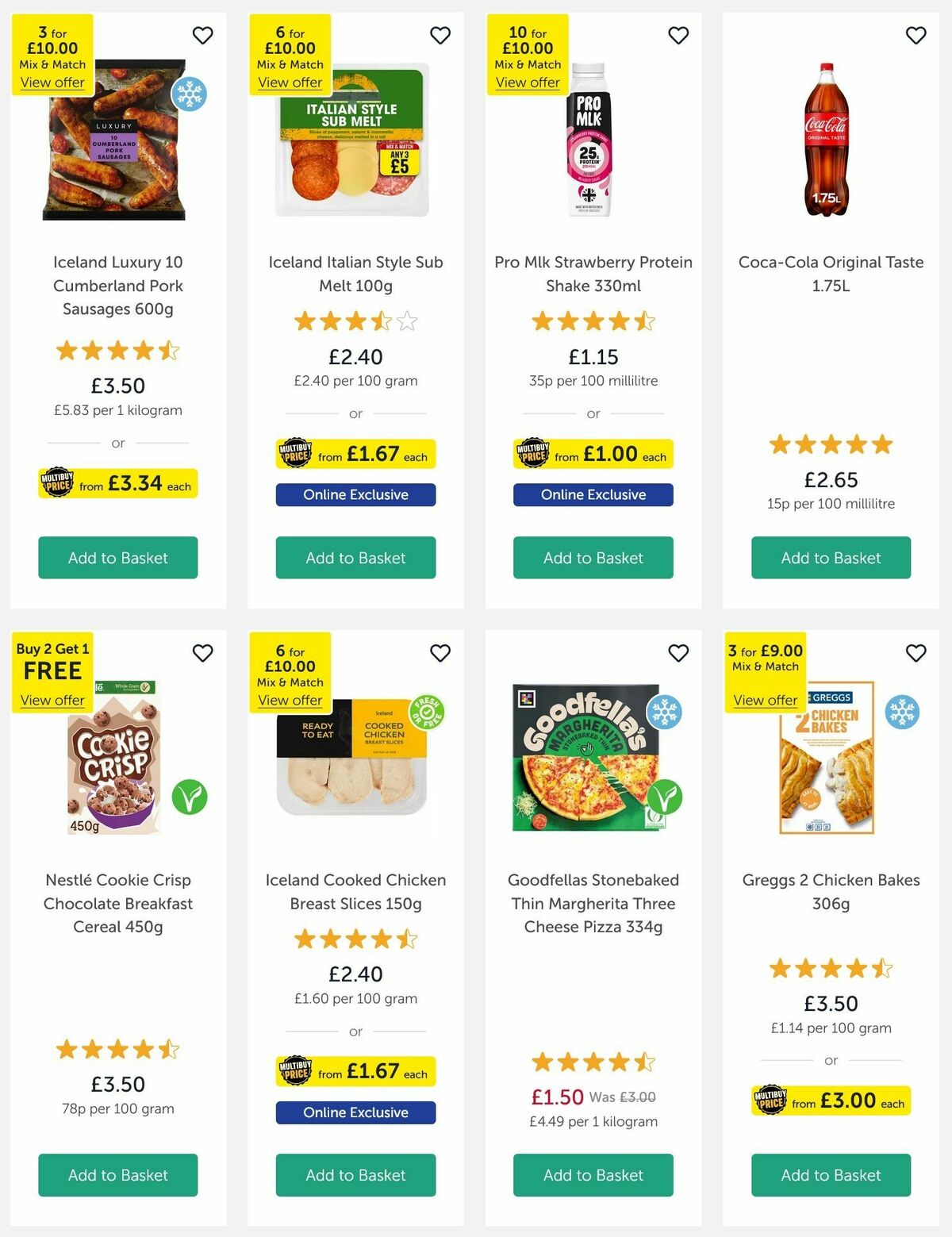Open View offer on the Buy 2 Get 1 Free promotion
The image size is (952, 1237).
tap(50, 700)
